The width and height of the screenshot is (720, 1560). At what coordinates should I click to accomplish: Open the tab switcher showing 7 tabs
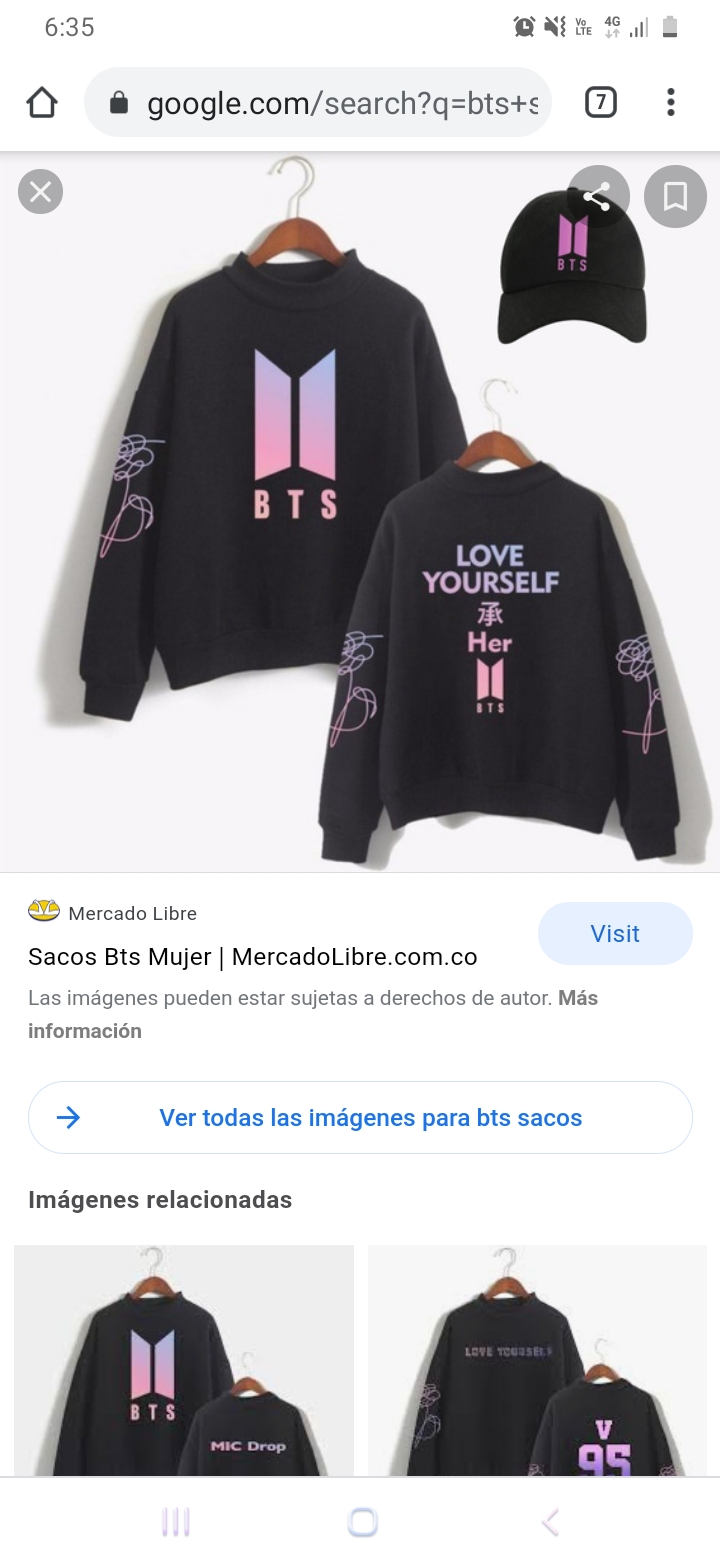click(x=600, y=102)
